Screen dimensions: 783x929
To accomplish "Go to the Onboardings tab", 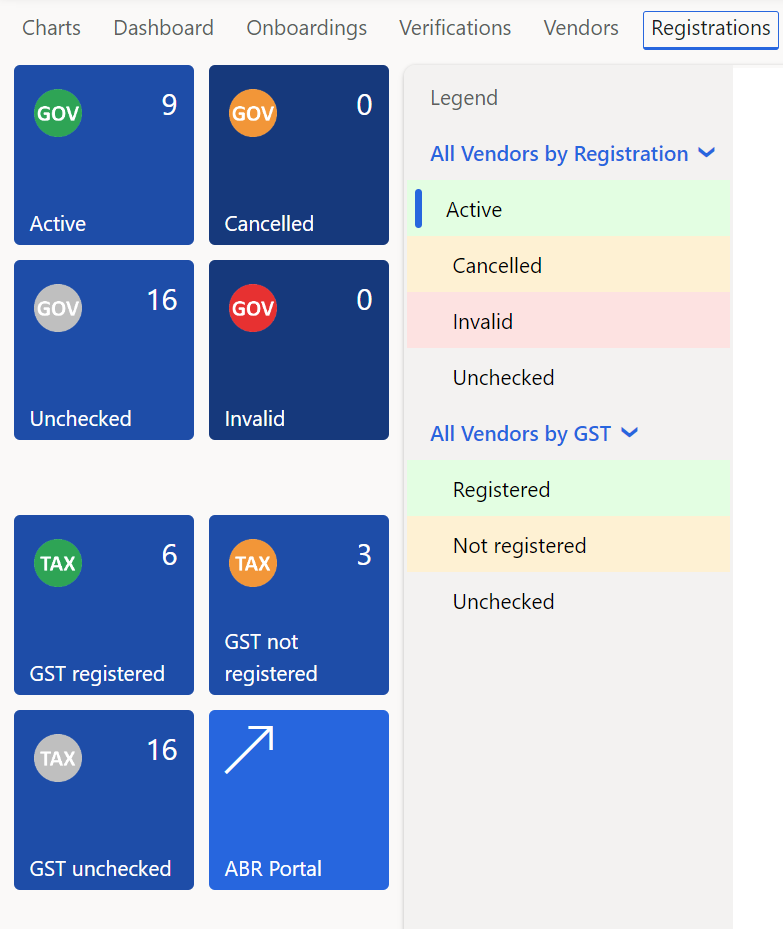I will 306,28.
